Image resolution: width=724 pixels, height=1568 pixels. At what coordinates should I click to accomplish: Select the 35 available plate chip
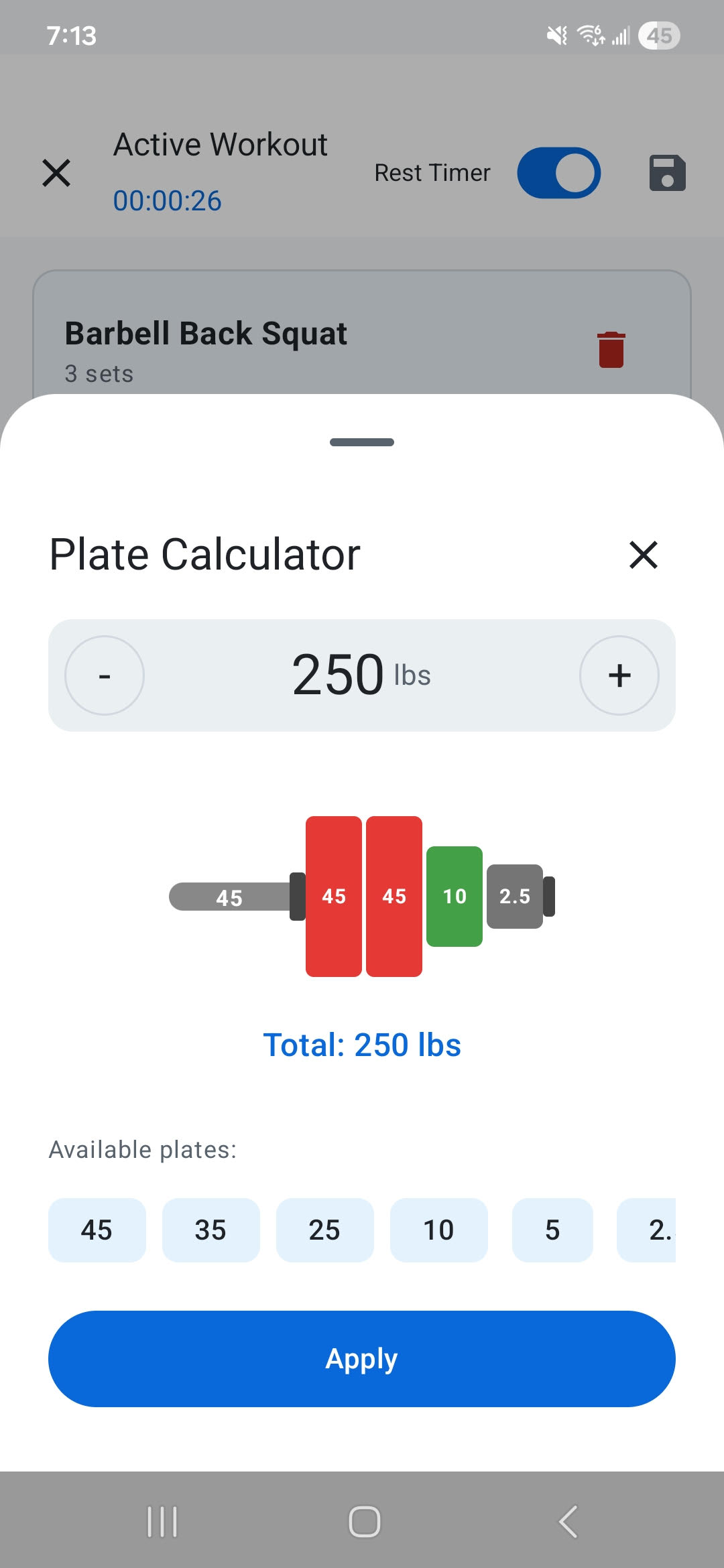click(210, 1230)
